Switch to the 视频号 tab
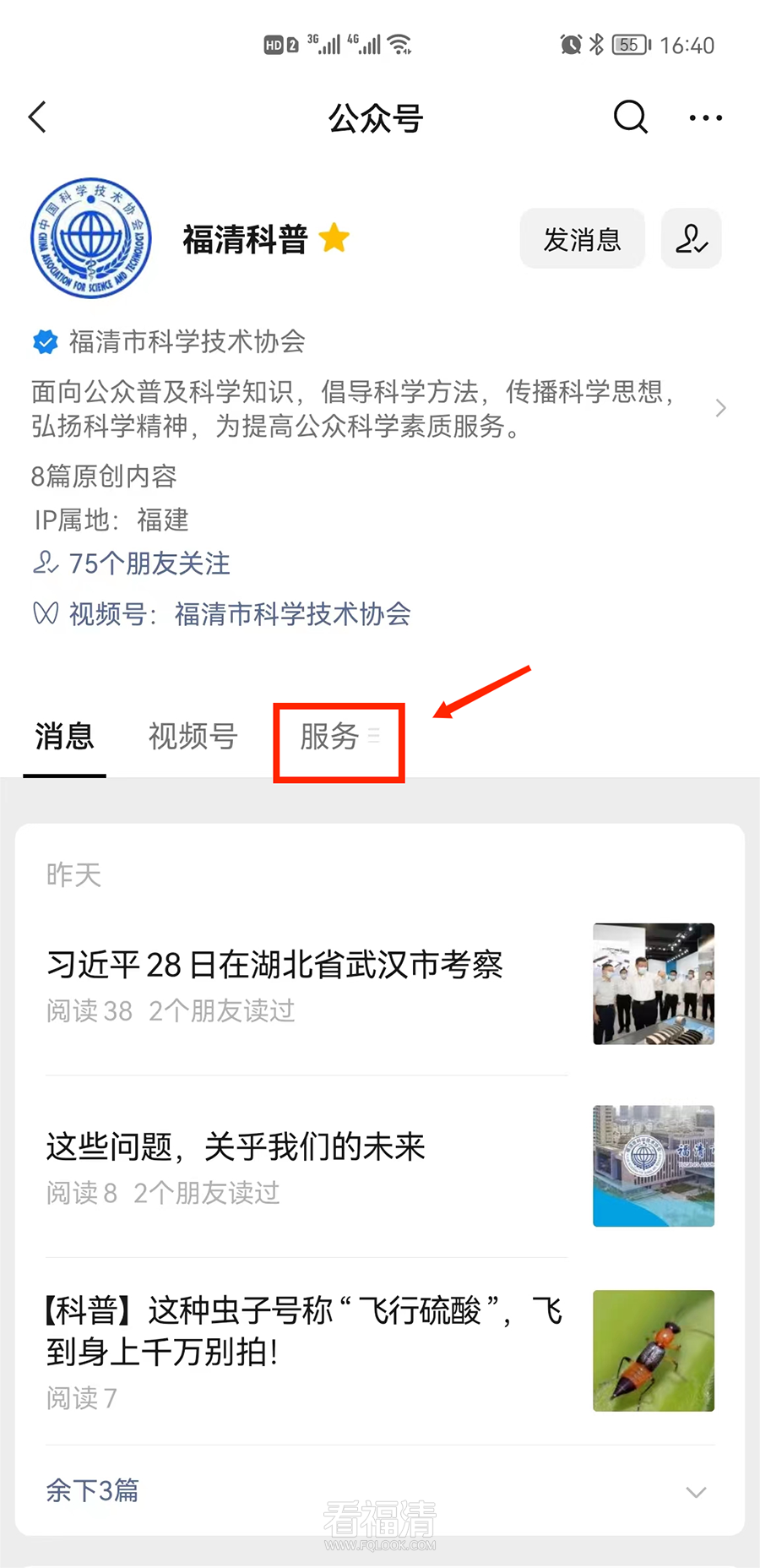760x1568 pixels. pos(193,737)
